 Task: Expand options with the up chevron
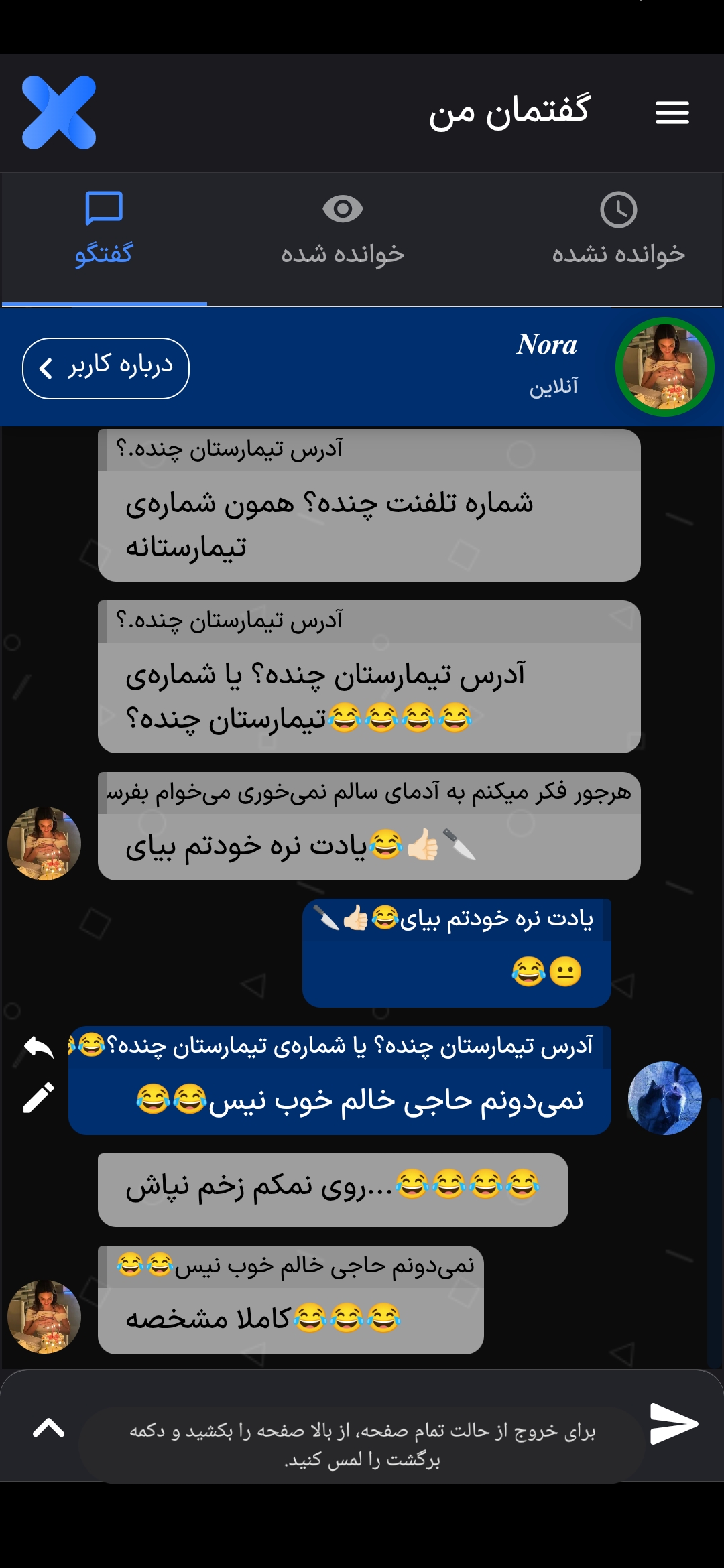(x=48, y=1428)
